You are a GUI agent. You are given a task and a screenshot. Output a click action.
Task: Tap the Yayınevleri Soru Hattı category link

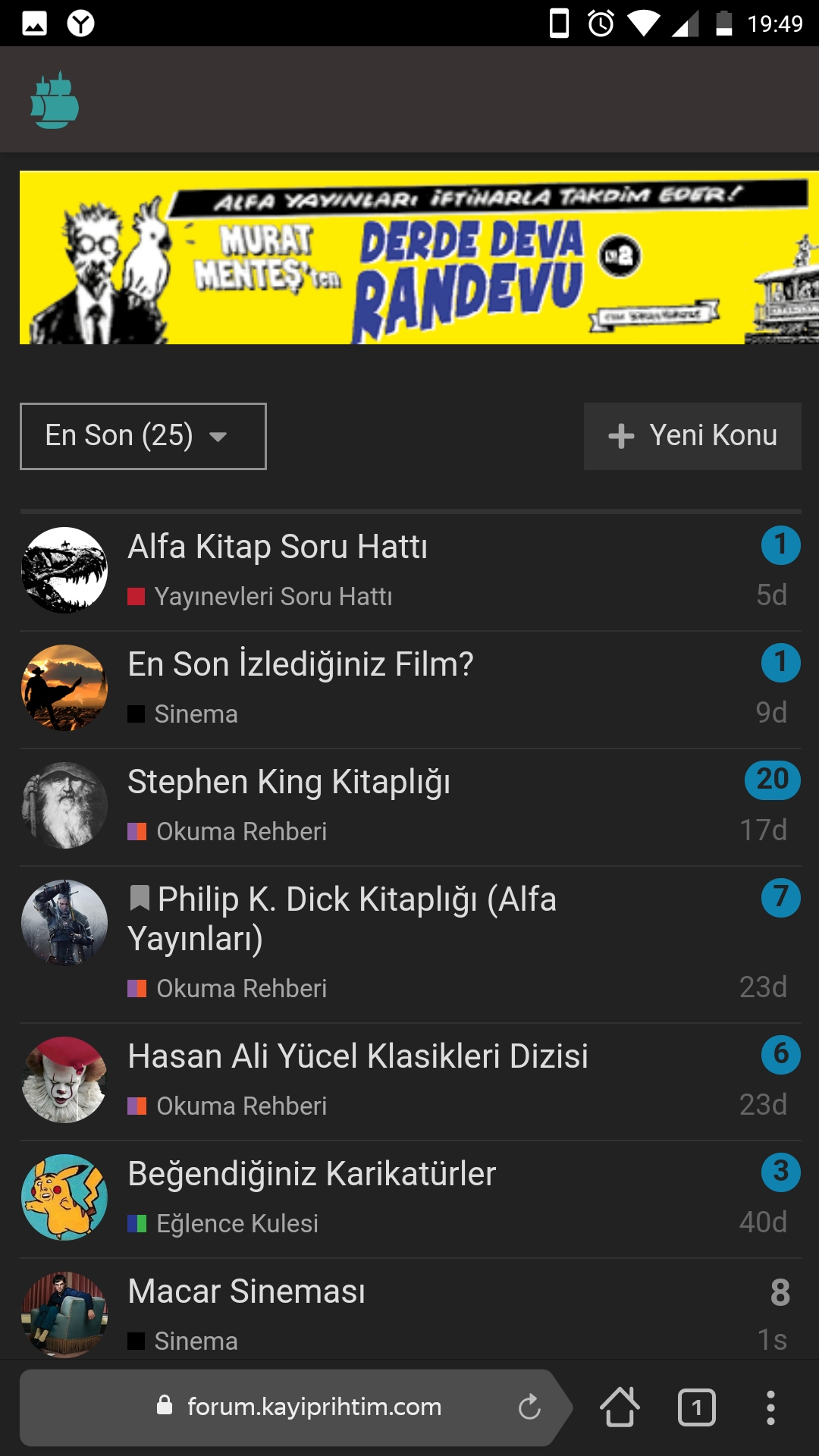pos(273,597)
